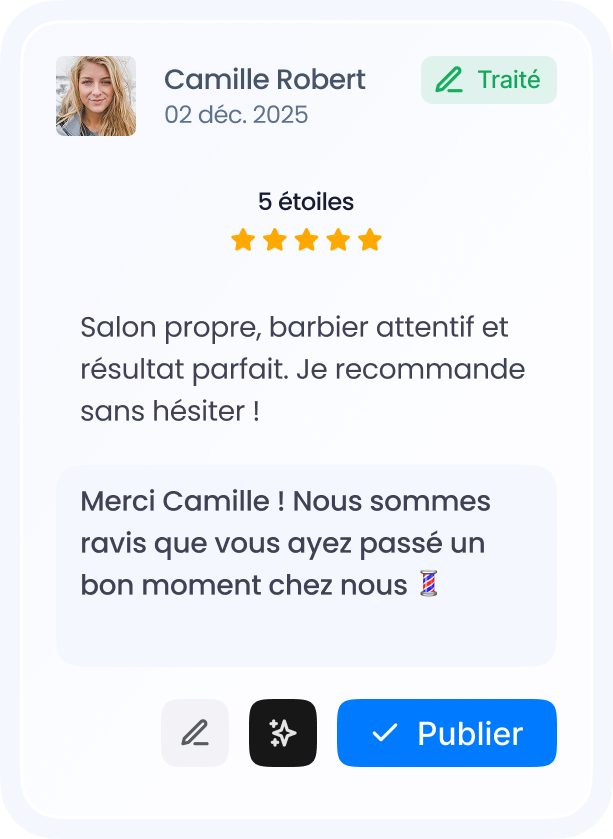Publish the reply with the Publier button
Image resolution: width=613 pixels, height=839 pixels.
point(446,733)
